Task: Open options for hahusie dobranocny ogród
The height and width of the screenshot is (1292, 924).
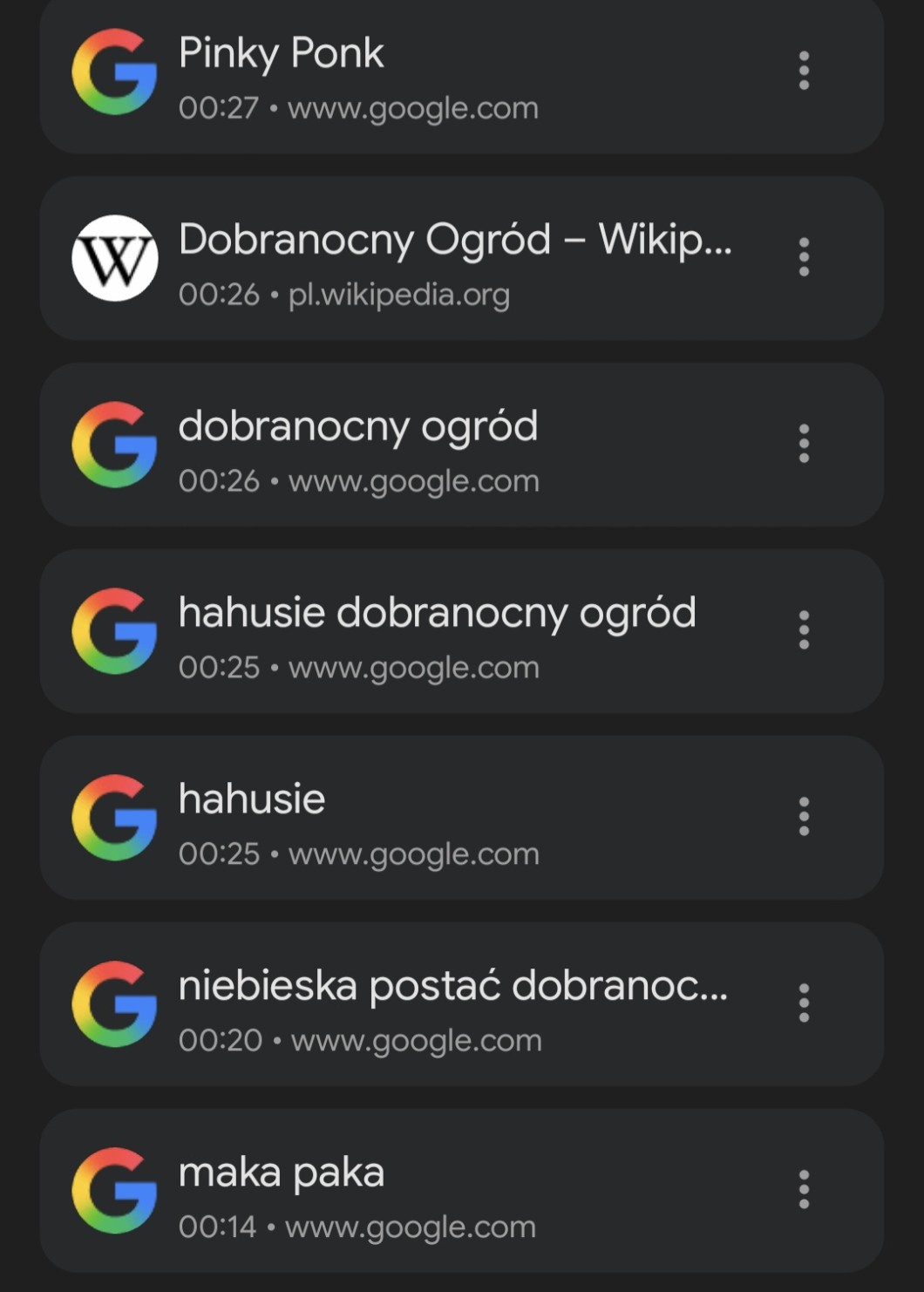Action: (x=804, y=630)
